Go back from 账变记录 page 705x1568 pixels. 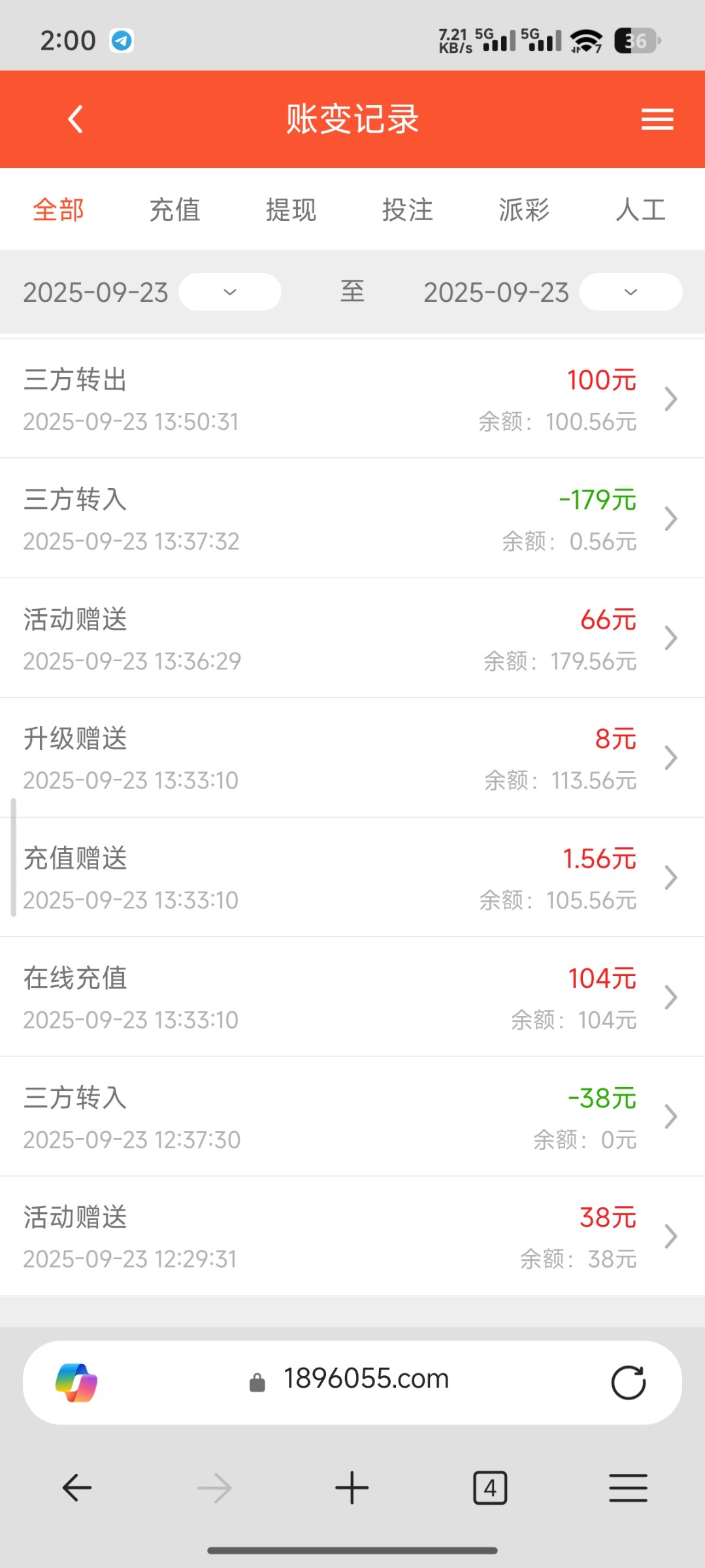point(76,120)
